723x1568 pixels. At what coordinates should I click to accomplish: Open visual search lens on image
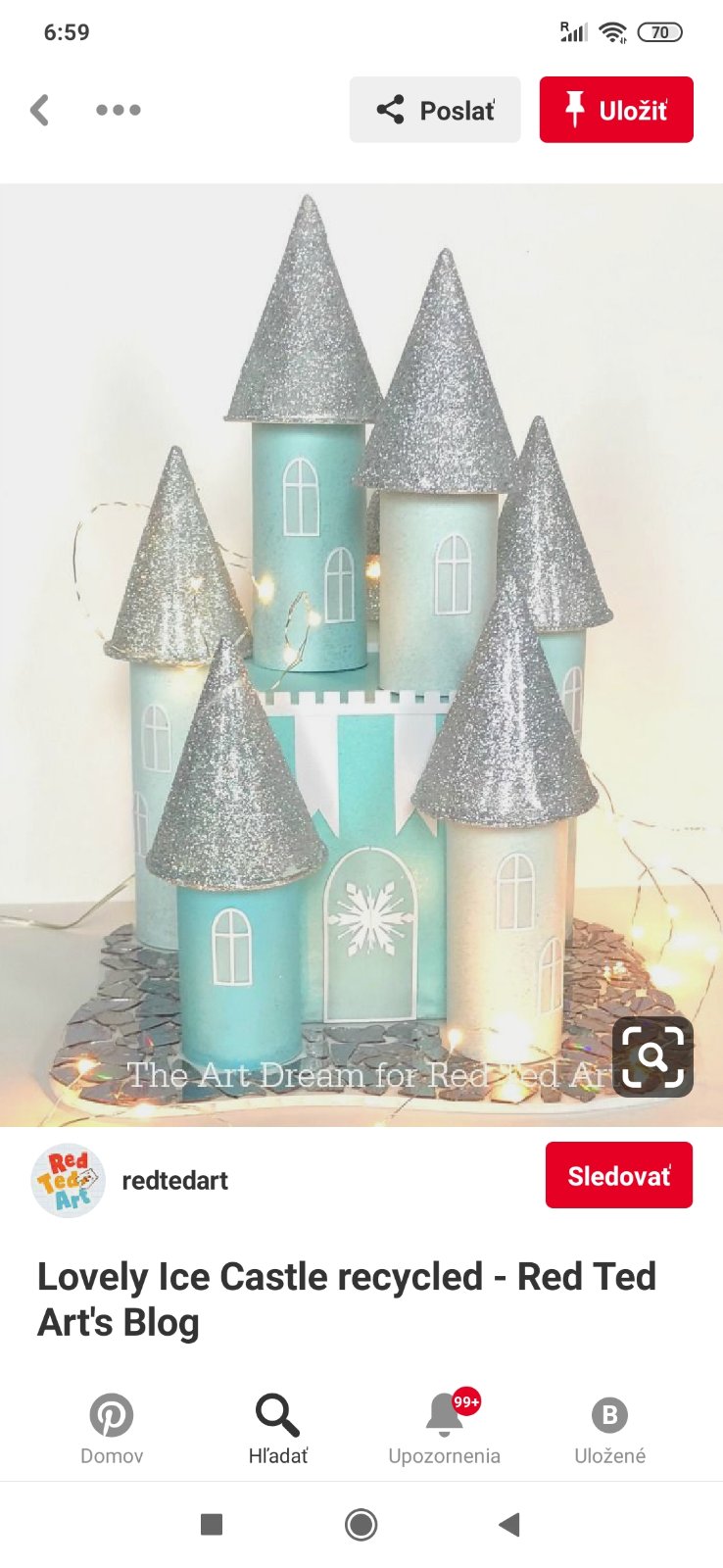(652, 1056)
